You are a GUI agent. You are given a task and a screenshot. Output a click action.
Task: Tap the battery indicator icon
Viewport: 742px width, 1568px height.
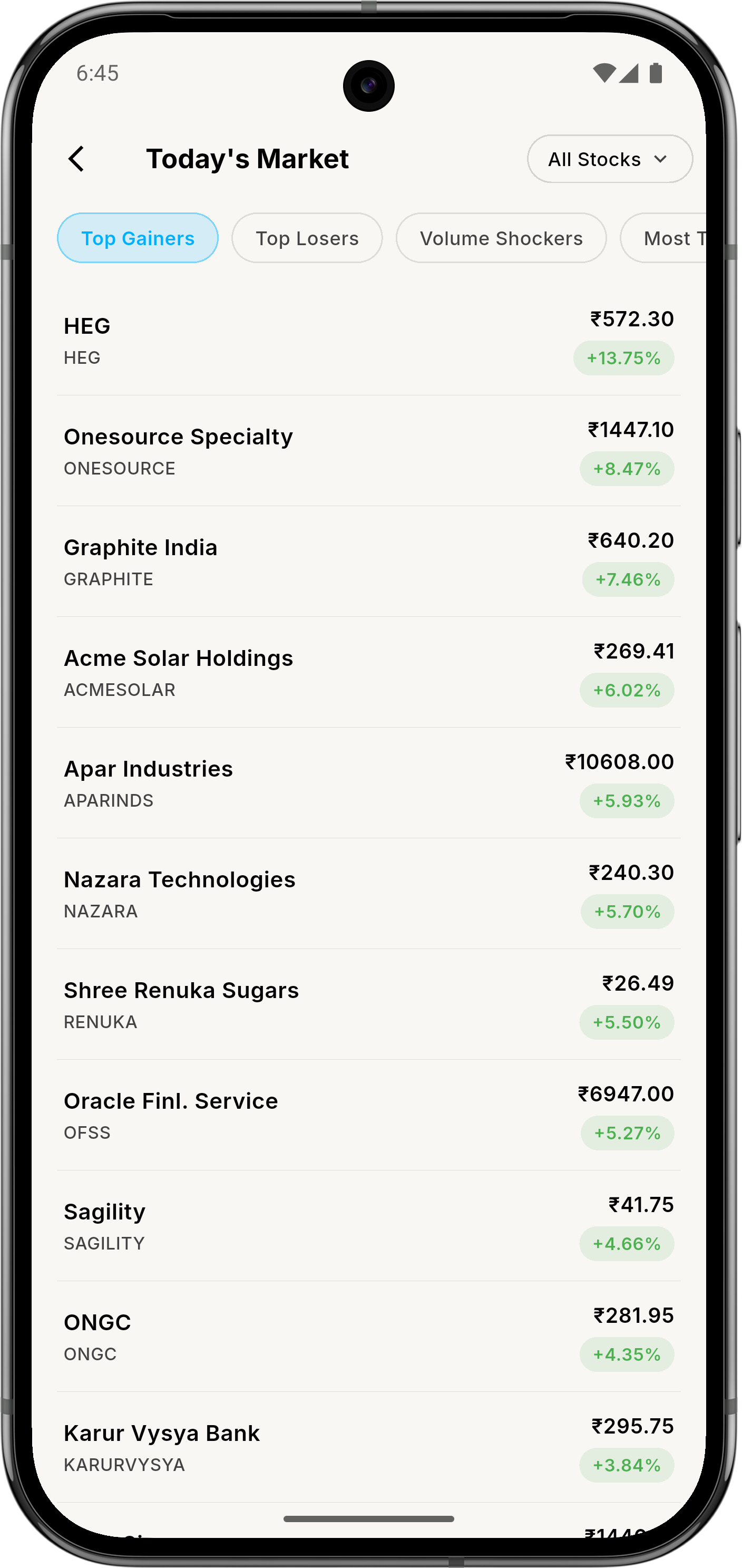coord(656,73)
